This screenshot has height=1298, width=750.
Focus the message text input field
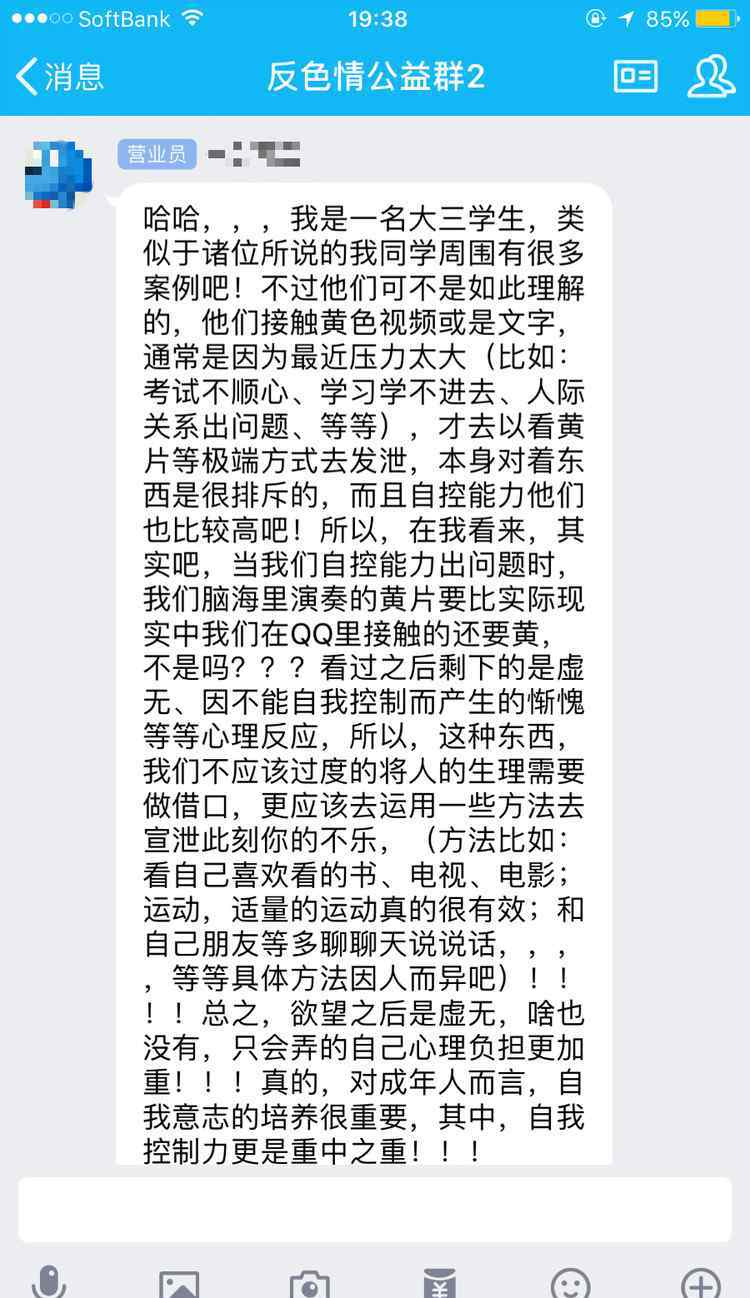click(375, 1208)
